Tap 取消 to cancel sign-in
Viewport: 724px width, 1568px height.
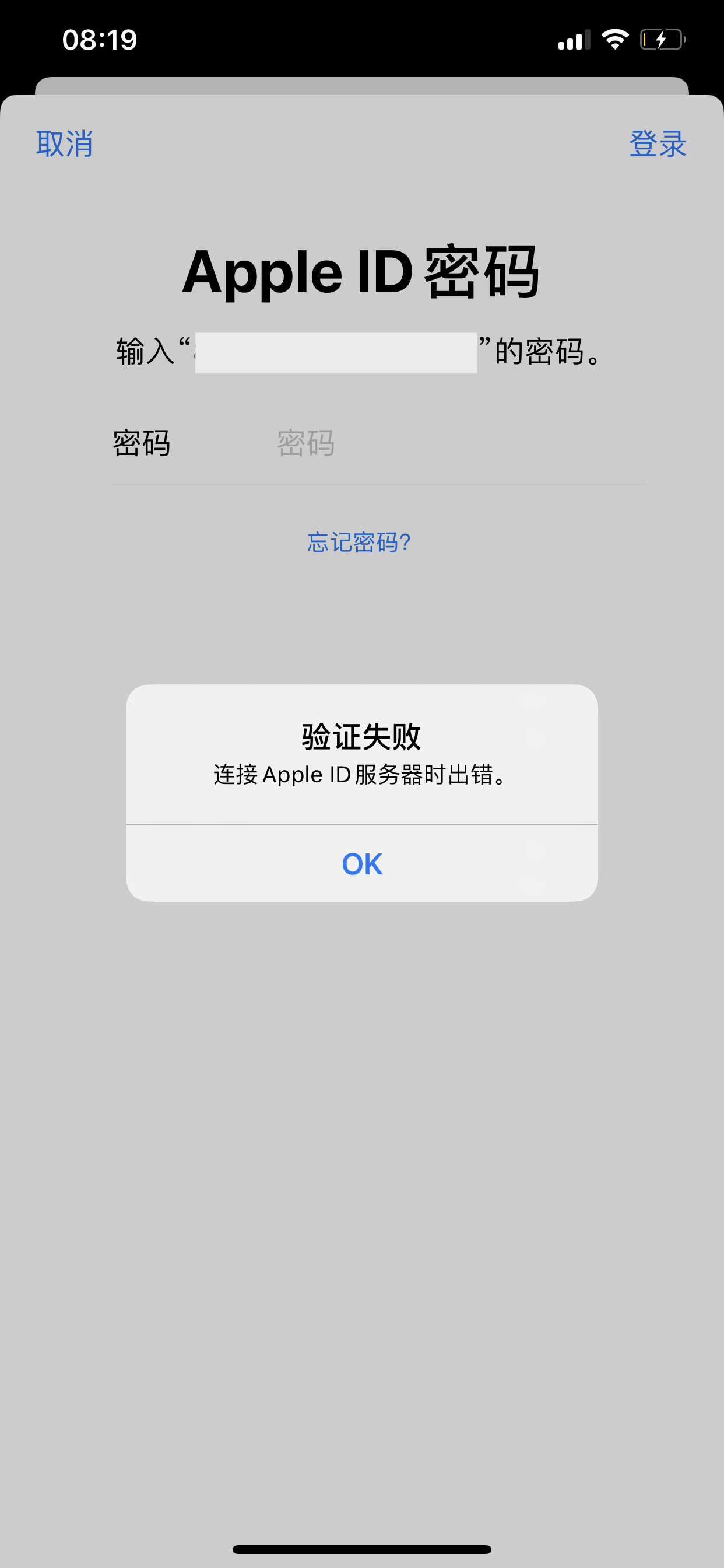pos(65,144)
